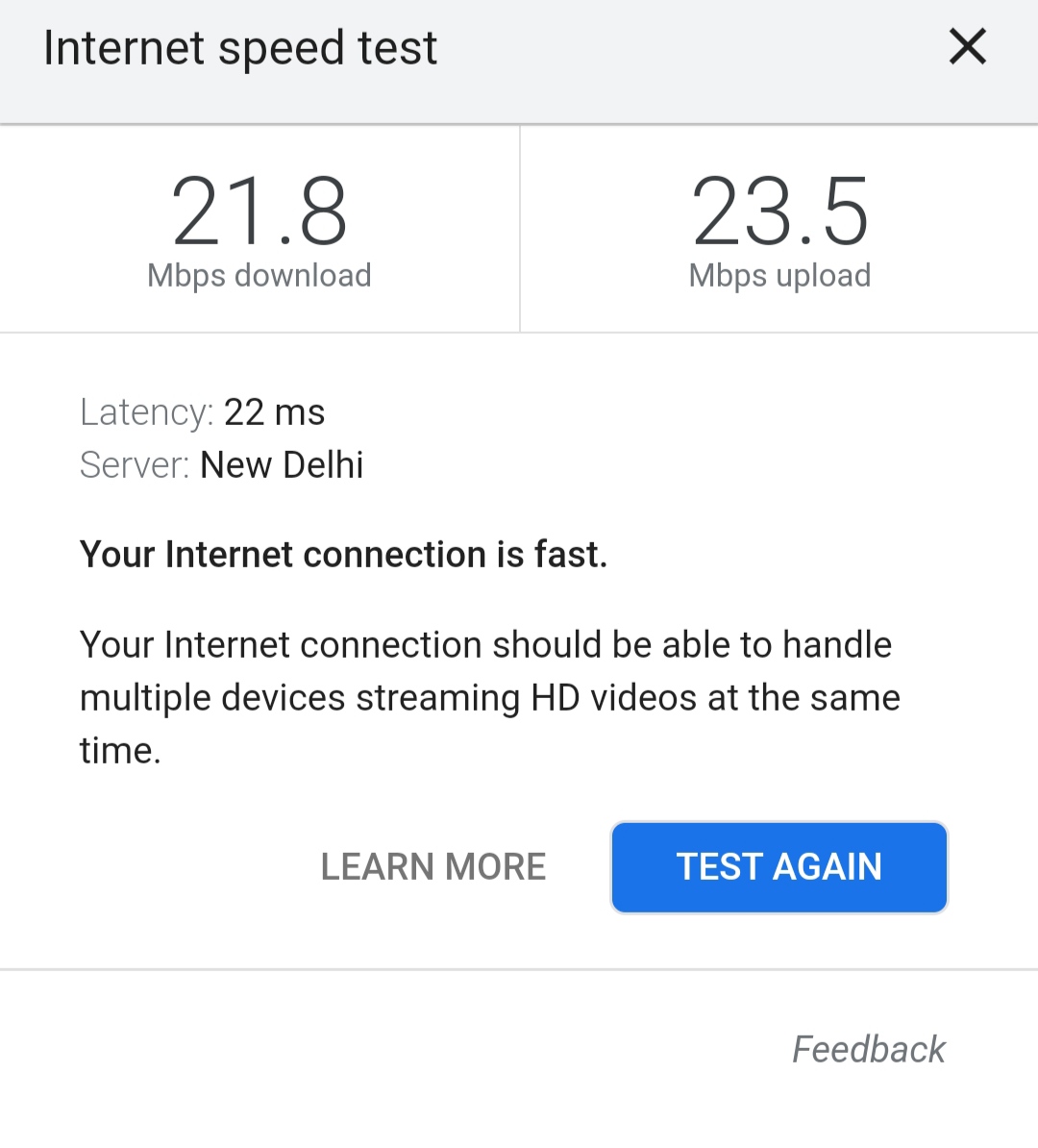Tap the Learn More button
The height and width of the screenshot is (1148, 1038).
pyautogui.click(x=433, y=867)
